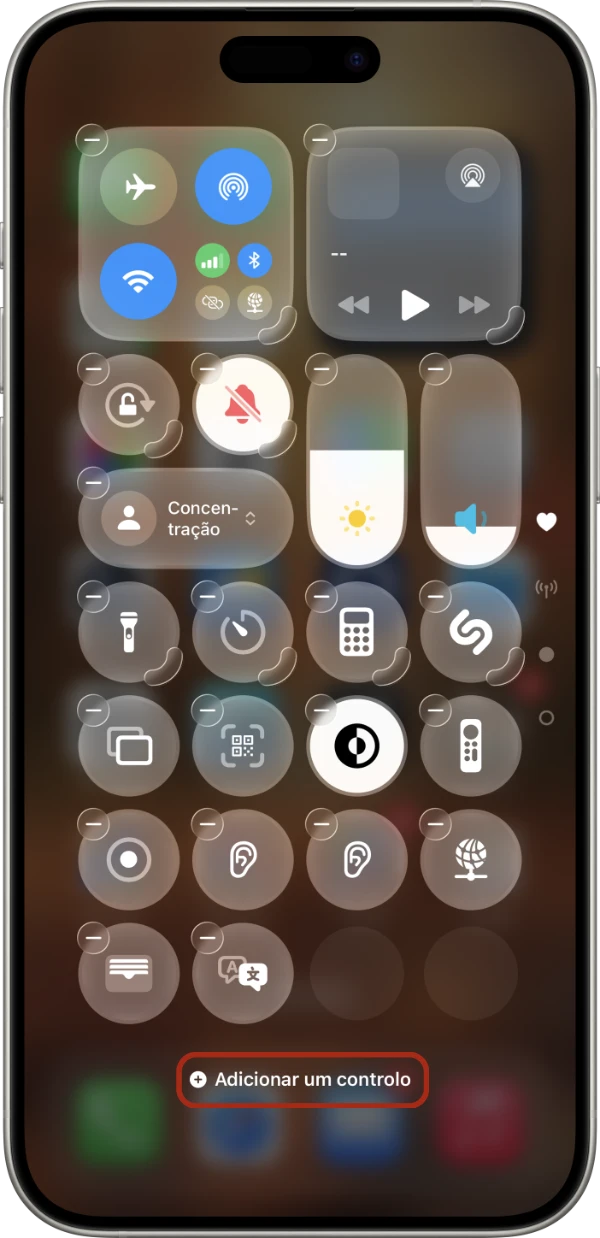This screenshot has height=1238, width=600.
Task: Play the media in playback widget
Action: pyautogui.click(x=414, y=304)
